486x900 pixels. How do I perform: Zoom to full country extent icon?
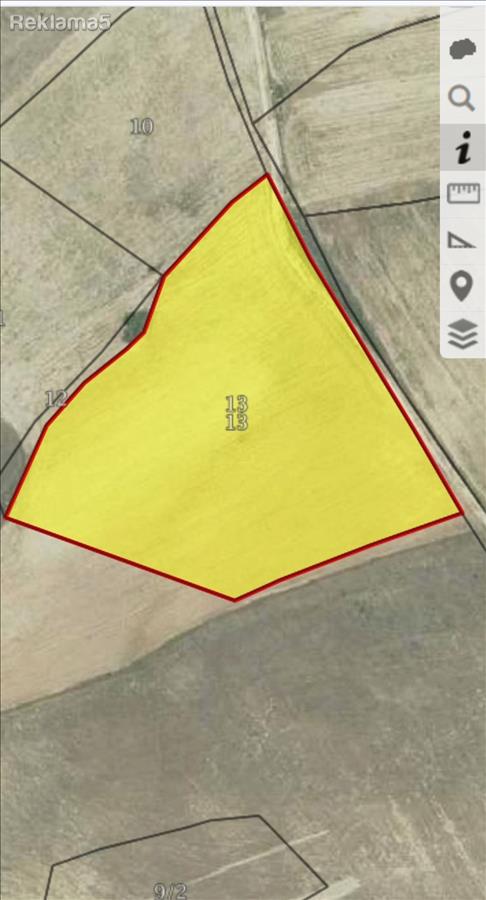(x=462, y=51)
